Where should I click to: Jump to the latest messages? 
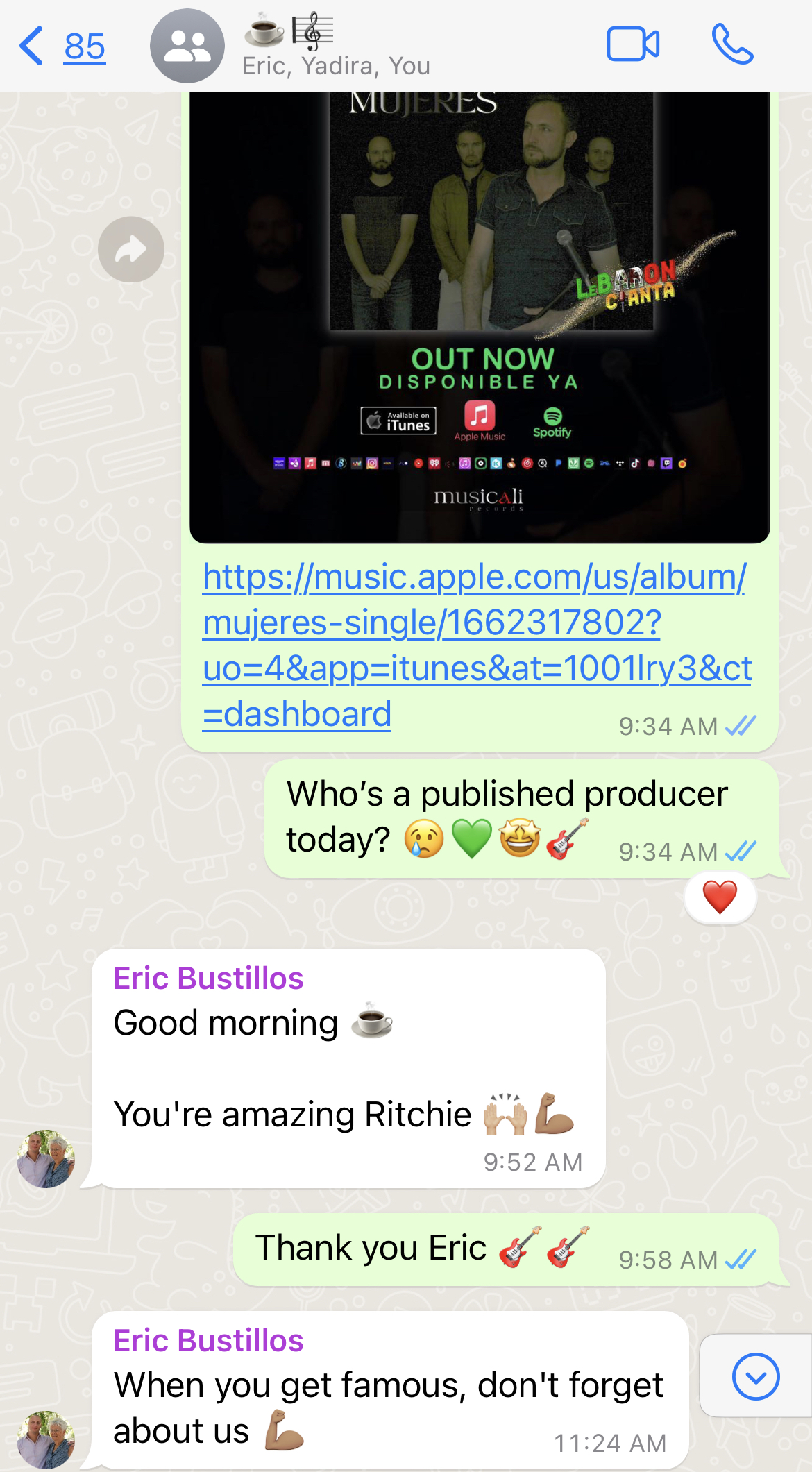tap(755, 1376)
